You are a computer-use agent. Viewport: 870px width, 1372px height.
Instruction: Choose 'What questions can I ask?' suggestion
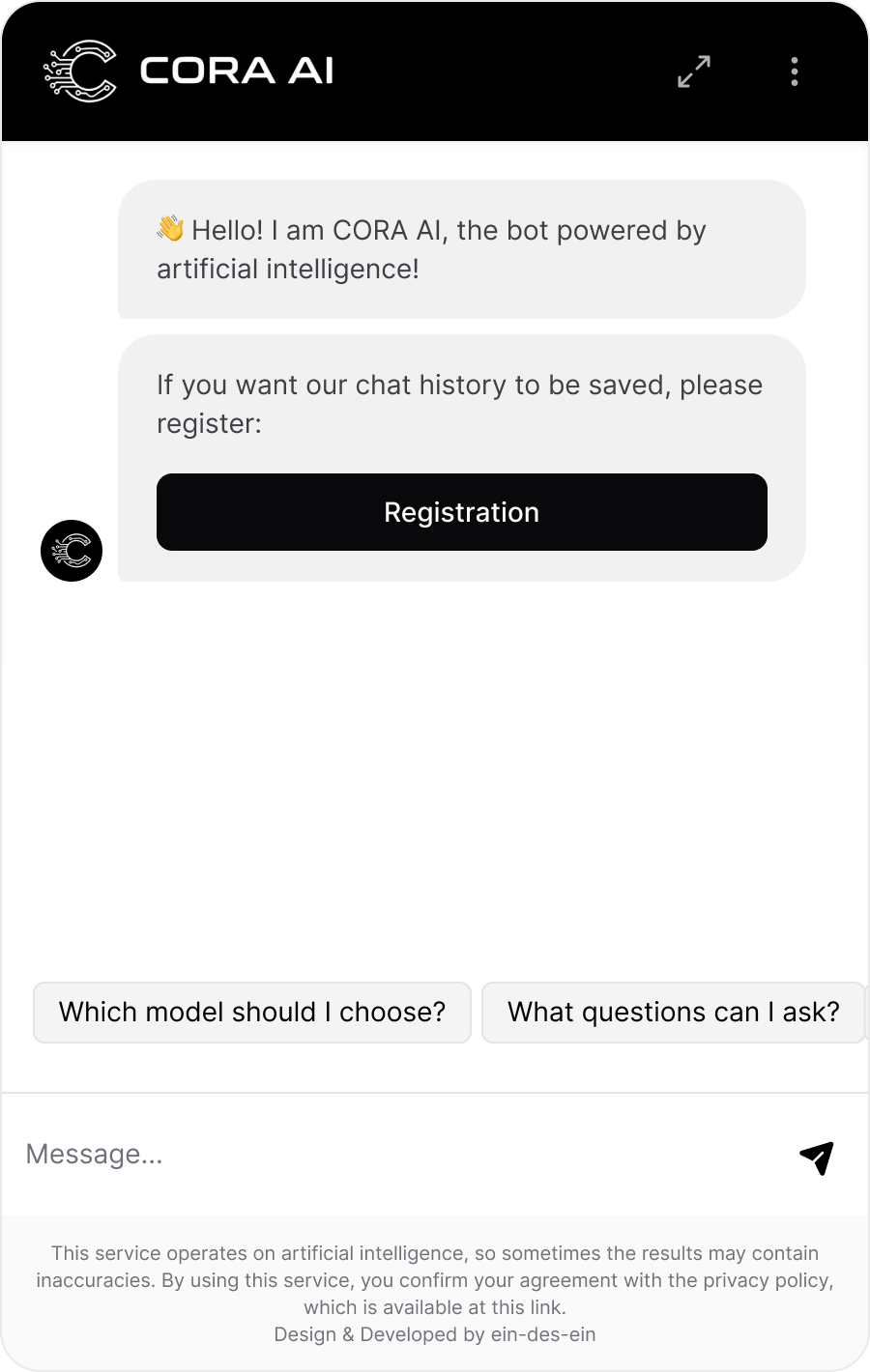[x=673, y=1012]
